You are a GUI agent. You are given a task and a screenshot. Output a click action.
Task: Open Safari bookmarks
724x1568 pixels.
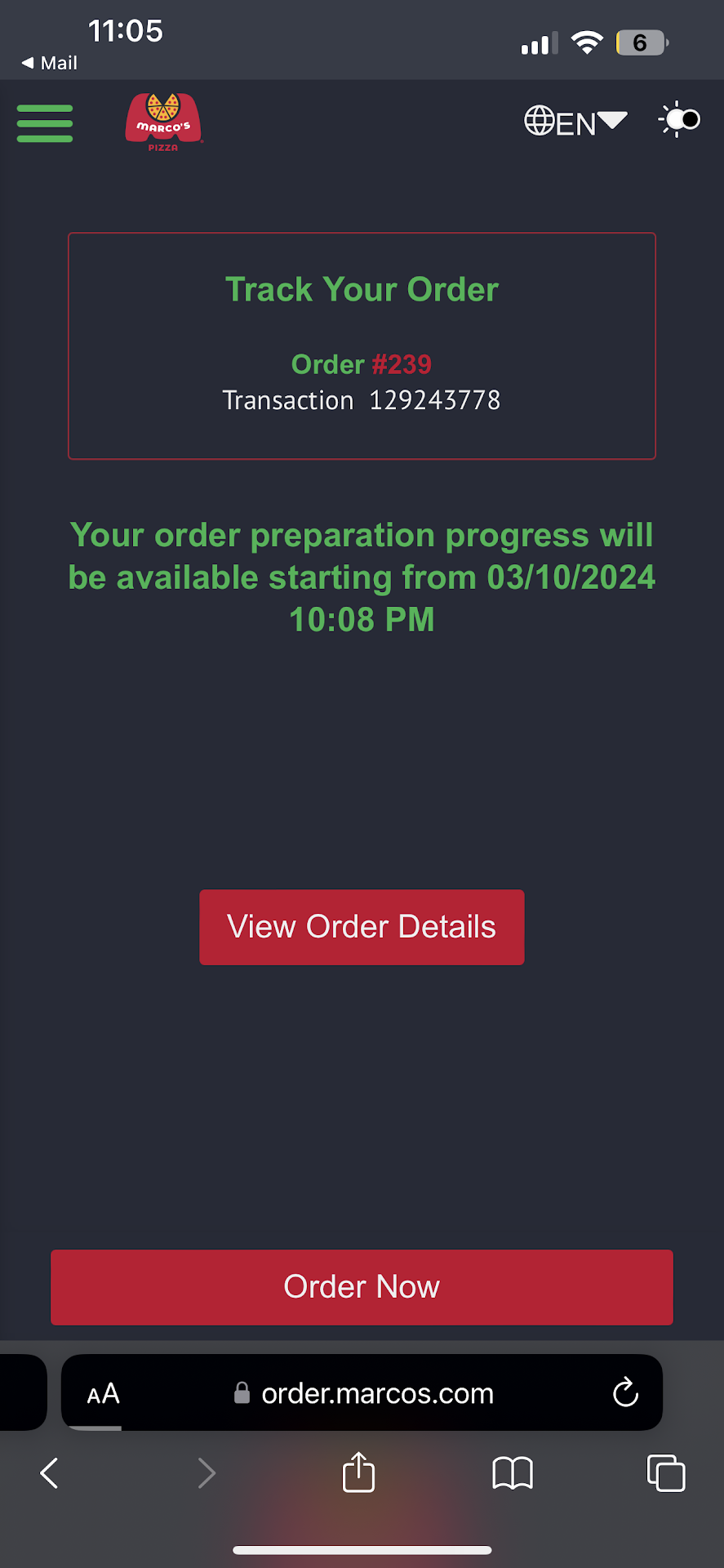tap(513, 1473)
